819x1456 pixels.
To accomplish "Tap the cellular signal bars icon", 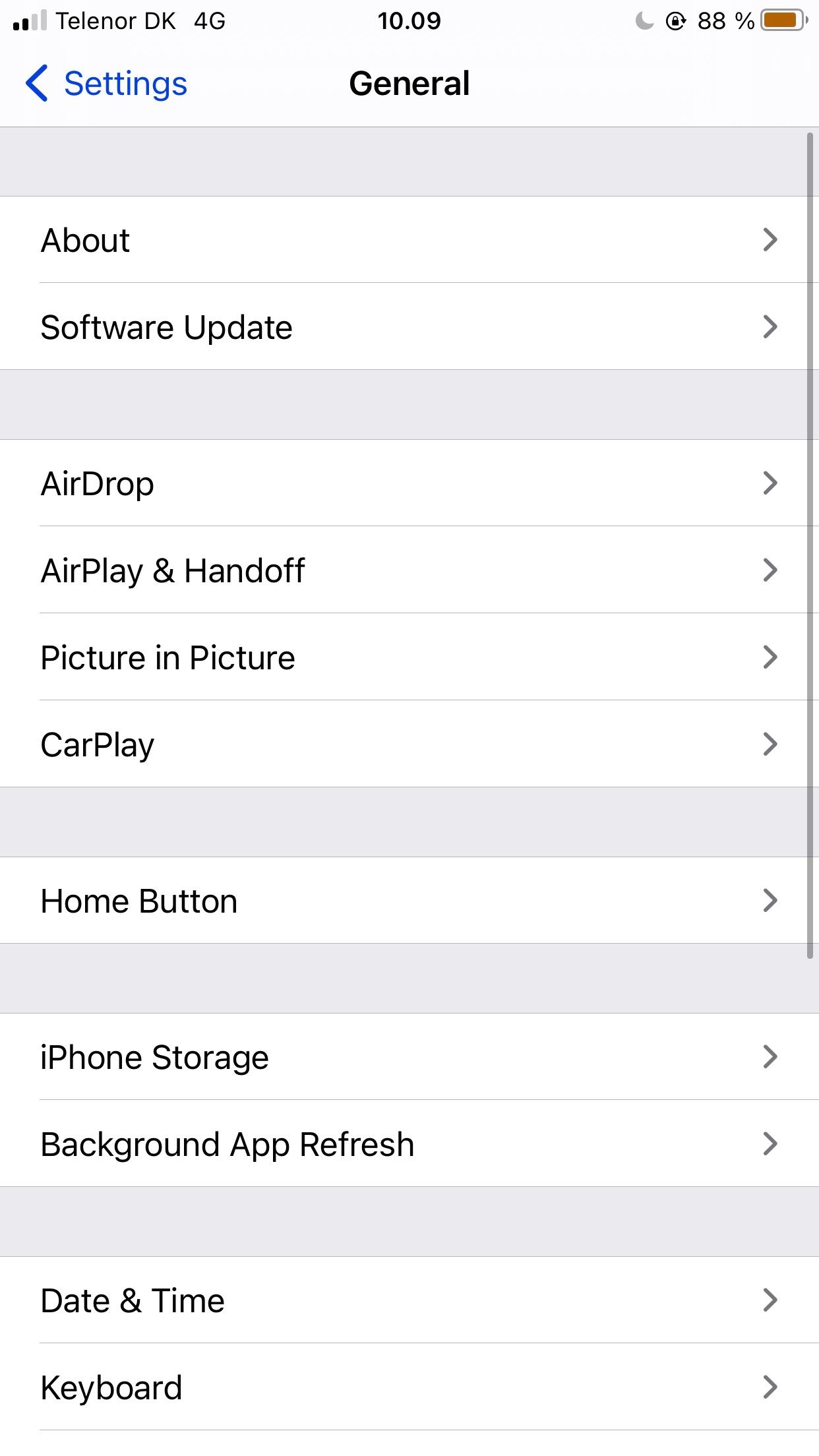I will click(29, 20).
